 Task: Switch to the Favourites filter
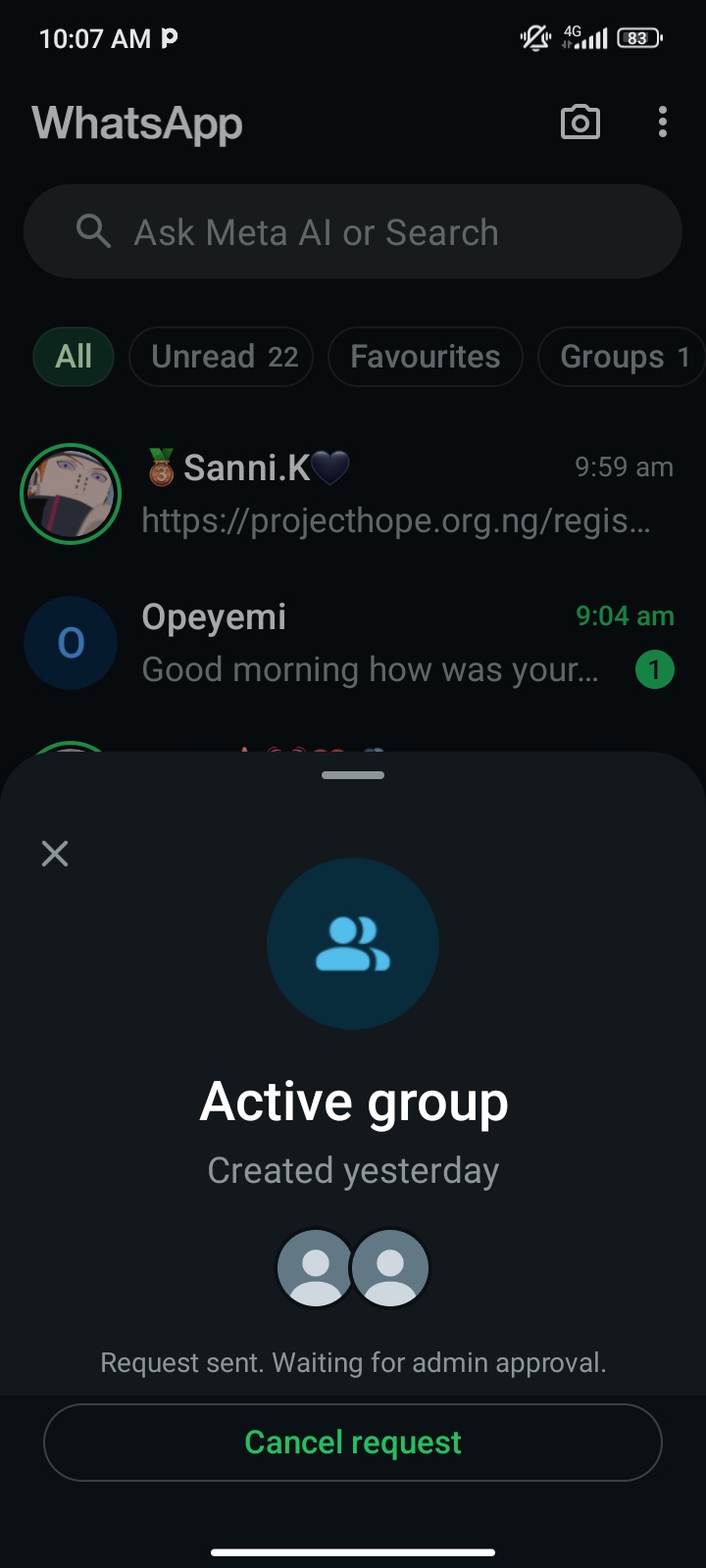tap(425, 357)
